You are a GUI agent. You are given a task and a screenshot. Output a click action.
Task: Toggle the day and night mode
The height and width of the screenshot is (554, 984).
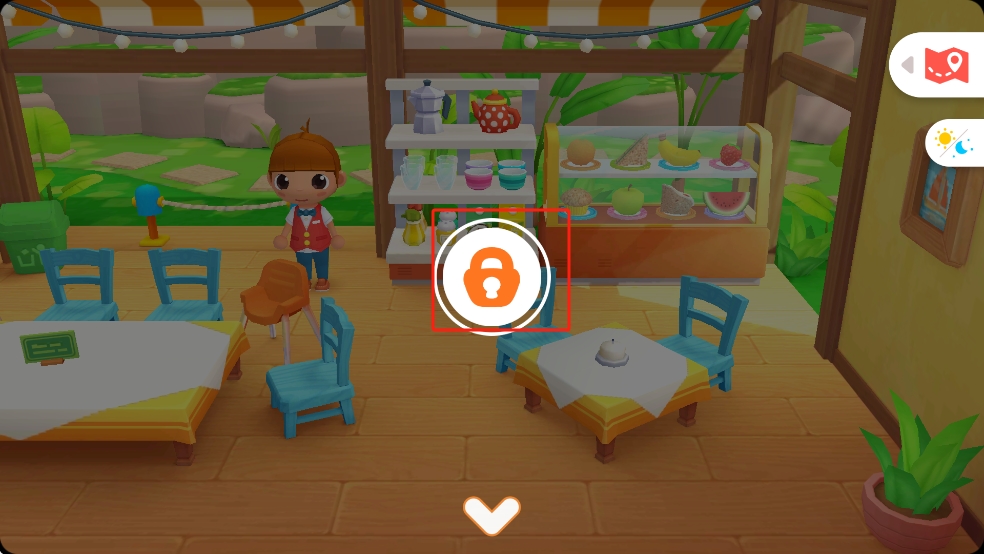pos(953,143)
